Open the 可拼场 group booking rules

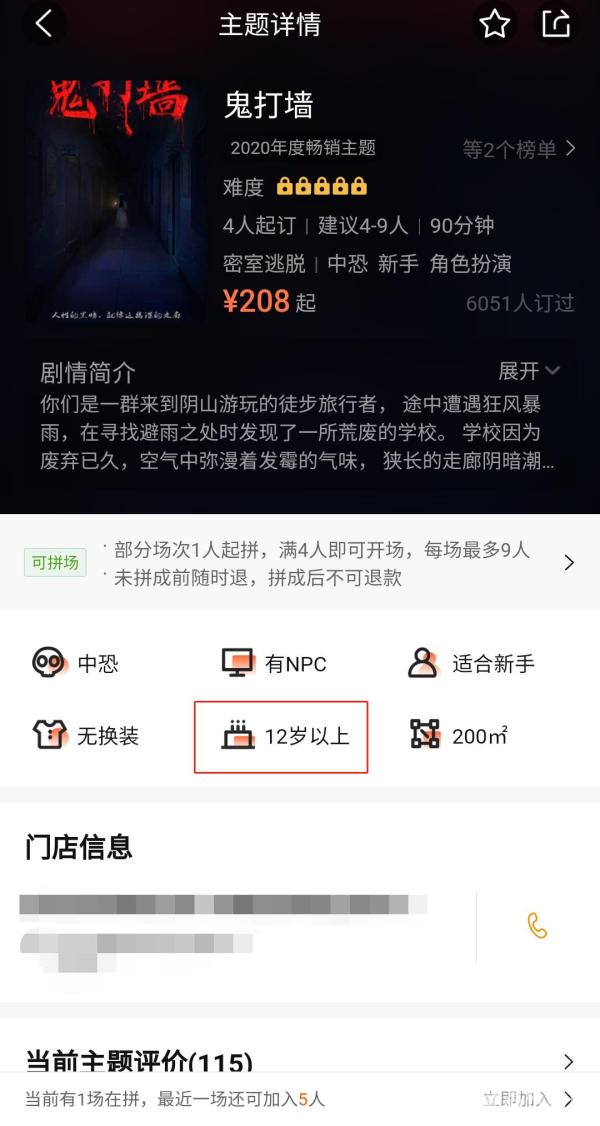[300, 563]
